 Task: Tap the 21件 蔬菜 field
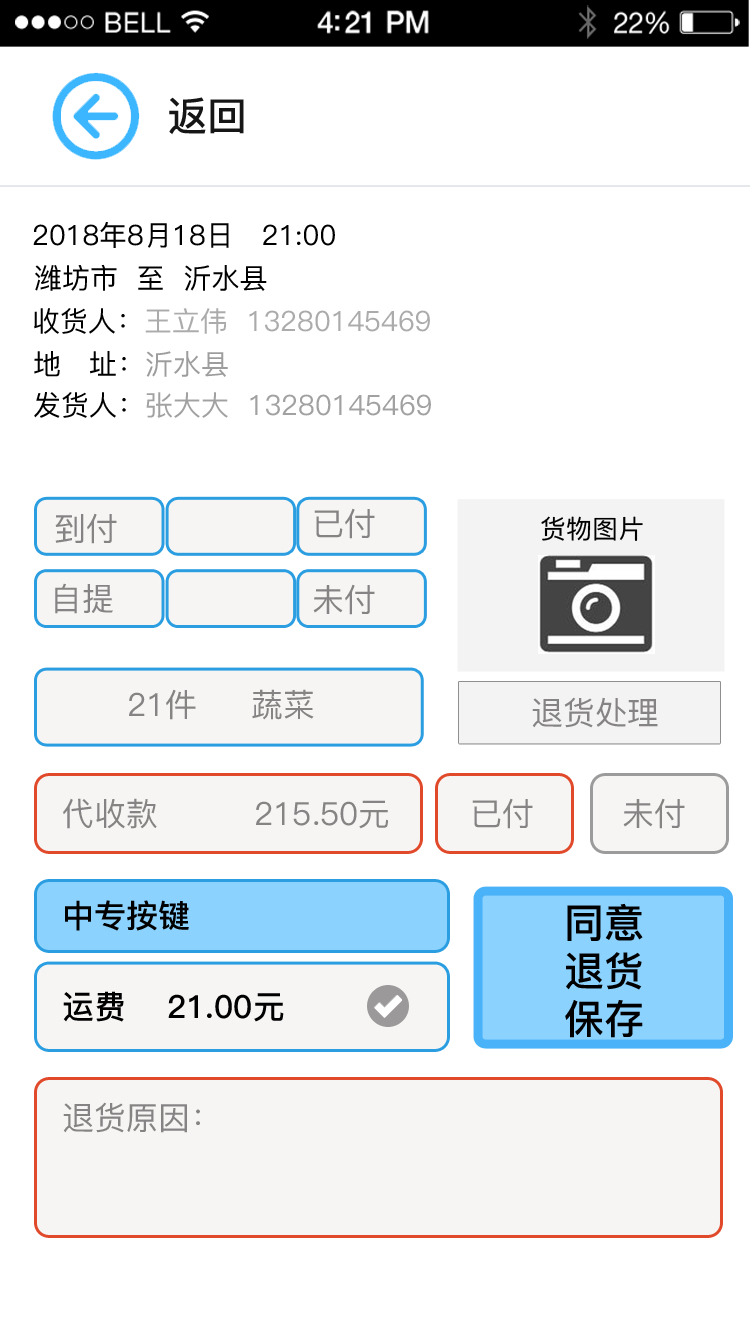(229, 707)
